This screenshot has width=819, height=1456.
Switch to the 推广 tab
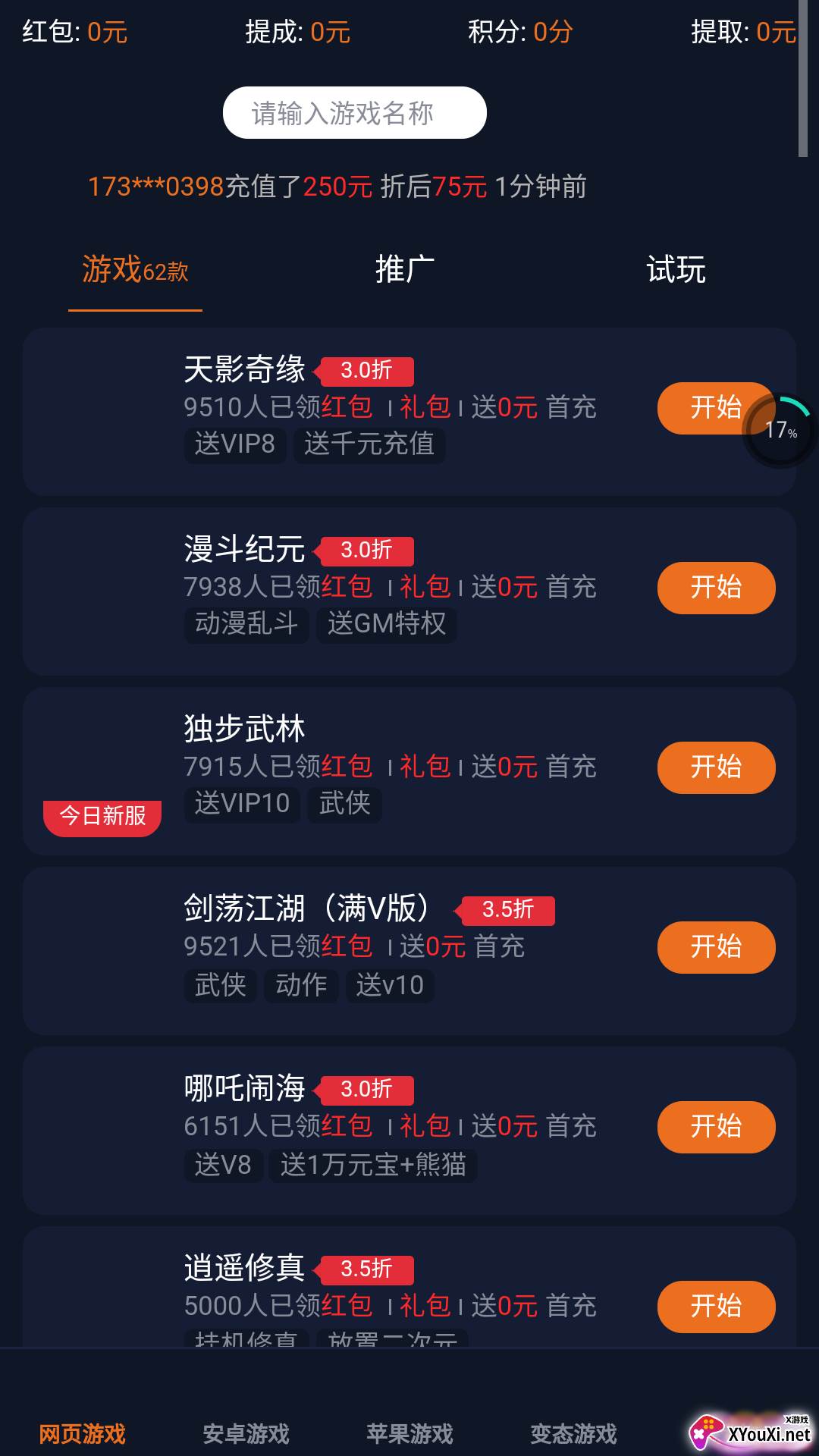pos(405,270)
